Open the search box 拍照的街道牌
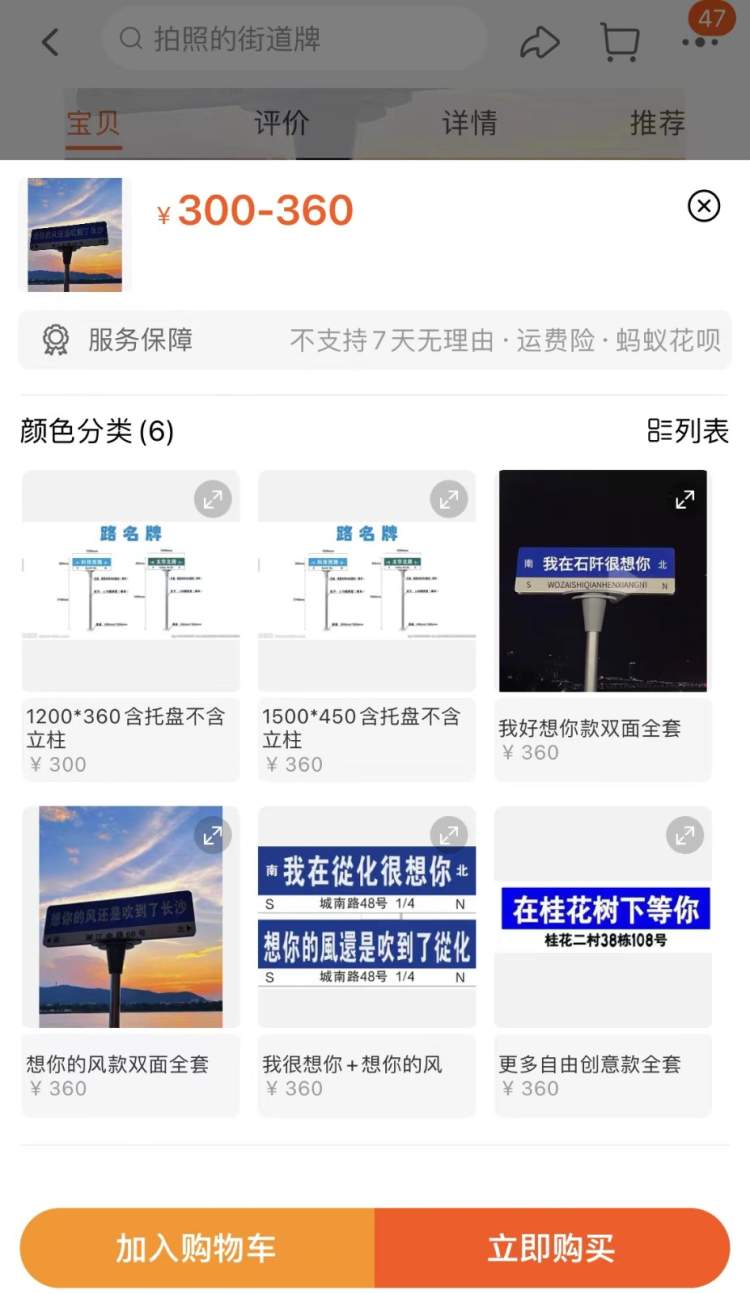The width and height of the screenshot is (750, 1294). click(x=295, y=39)
